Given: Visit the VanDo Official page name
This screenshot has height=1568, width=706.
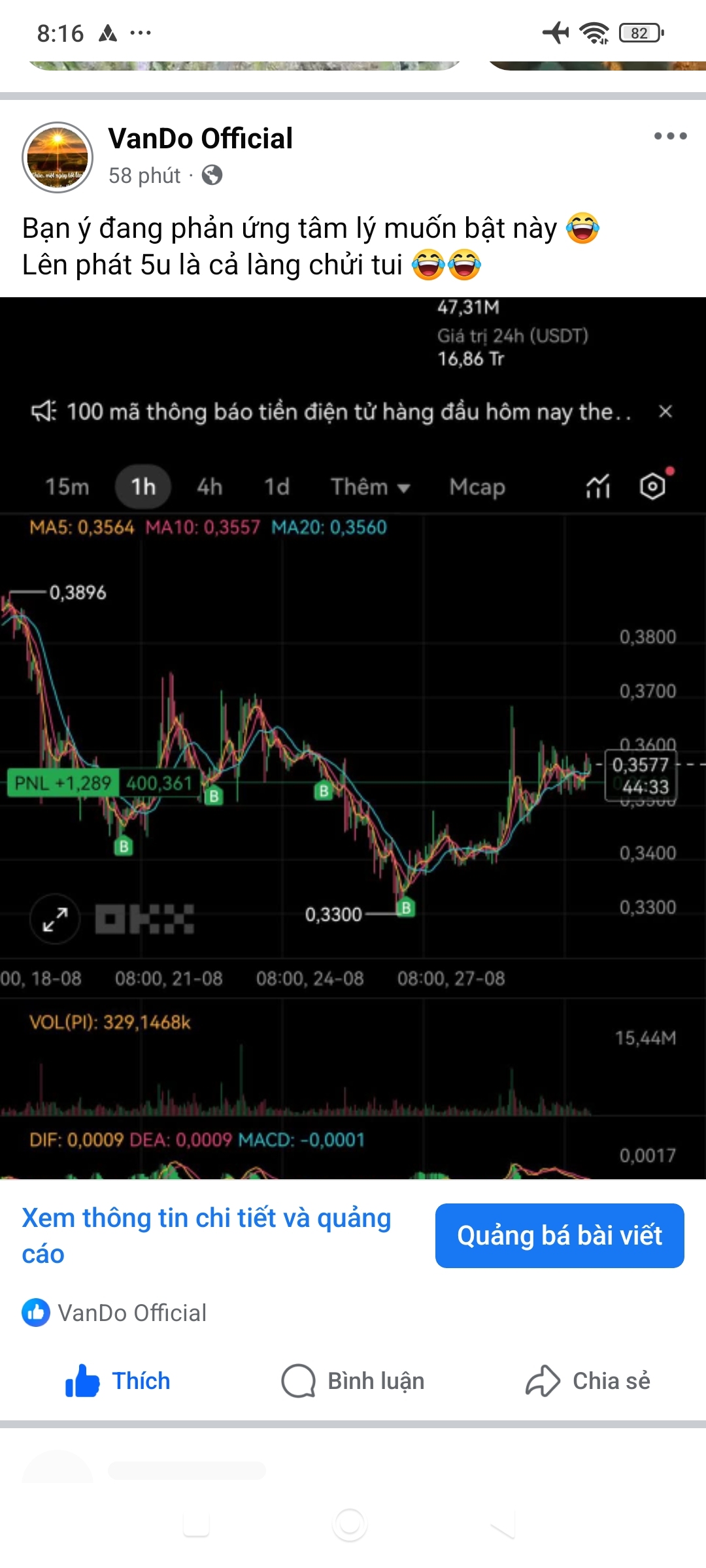Looking at the screenshot, I should 200,139.
